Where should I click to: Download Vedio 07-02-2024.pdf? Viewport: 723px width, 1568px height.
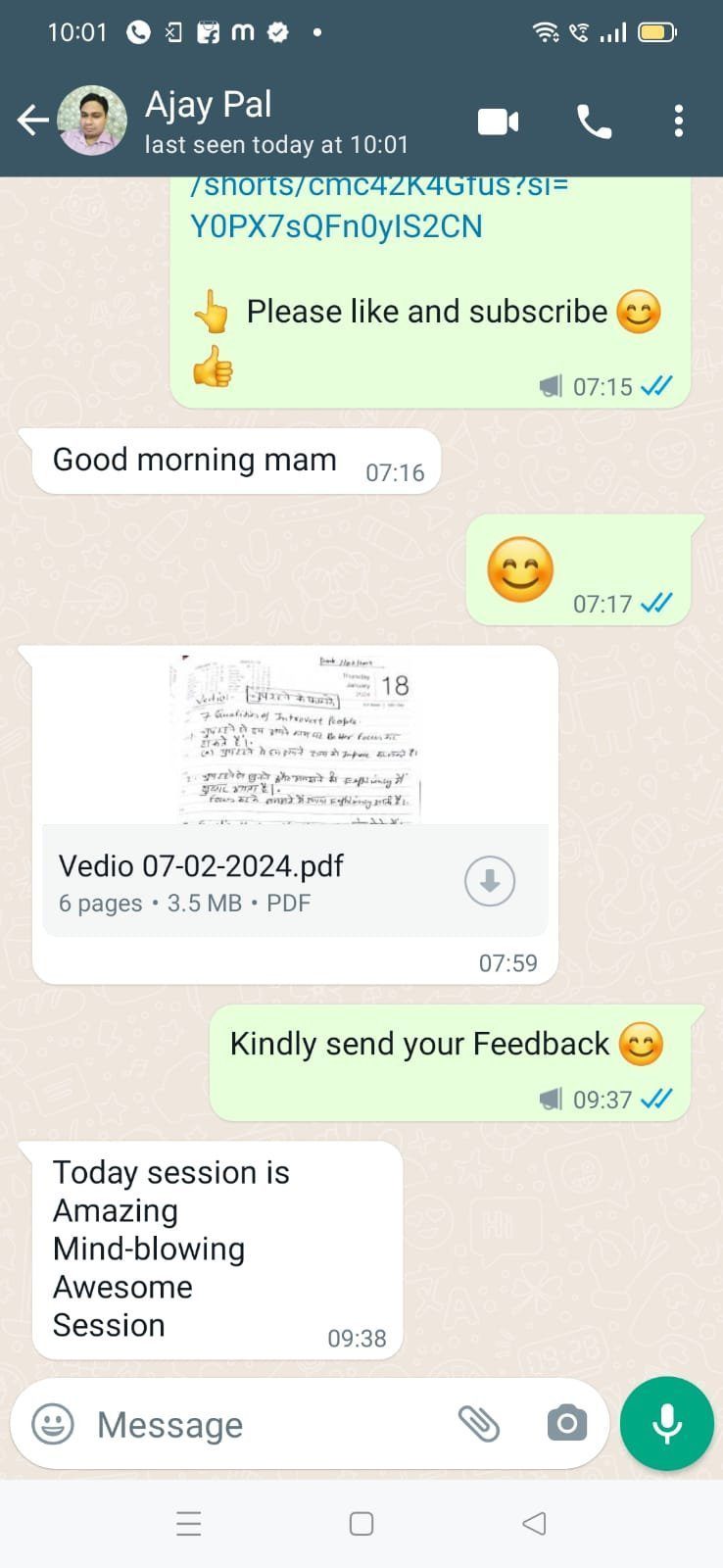point(490,881)
